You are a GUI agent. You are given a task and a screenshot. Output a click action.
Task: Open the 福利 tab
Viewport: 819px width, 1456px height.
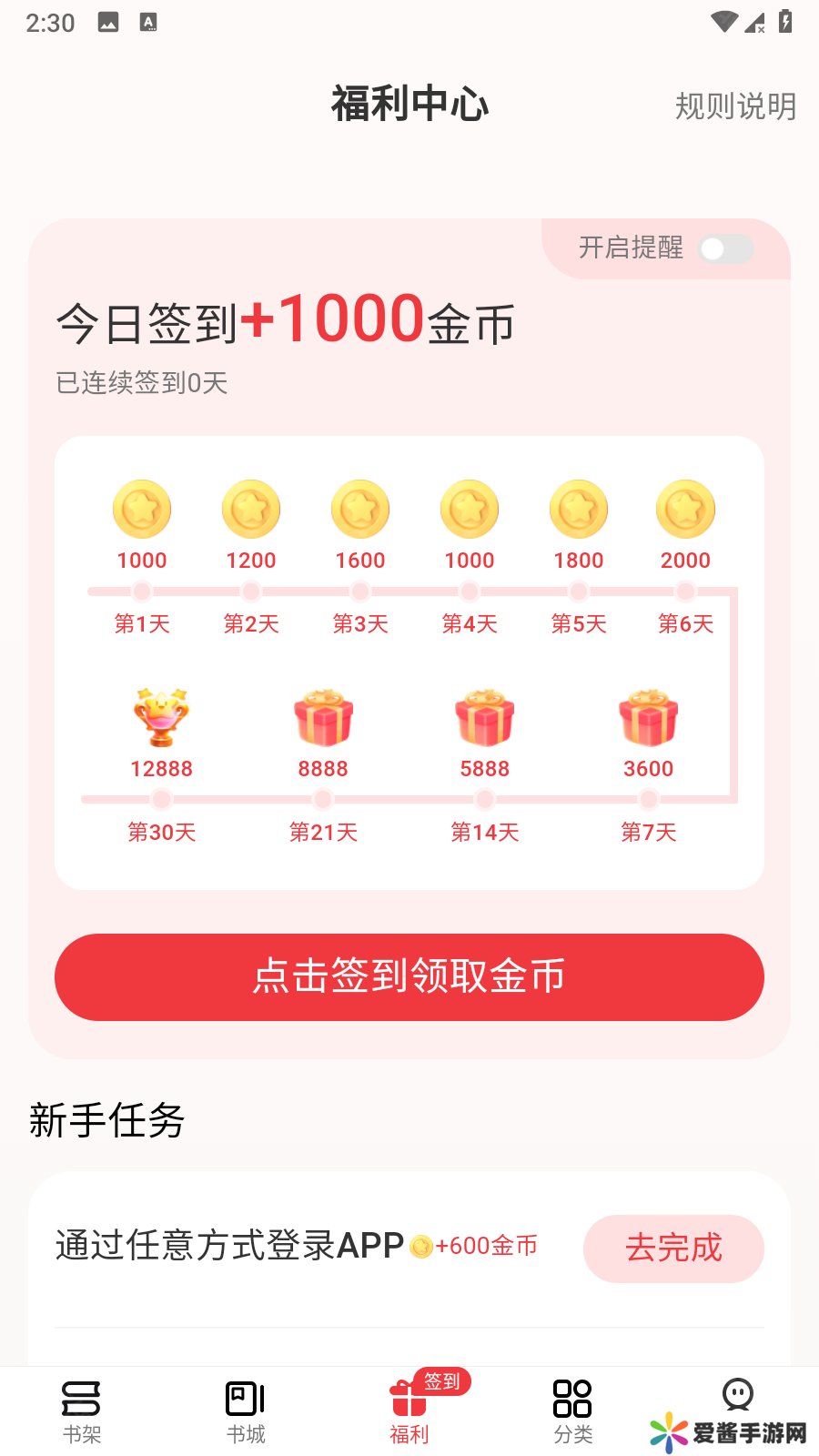click(x=409, y=1410)
